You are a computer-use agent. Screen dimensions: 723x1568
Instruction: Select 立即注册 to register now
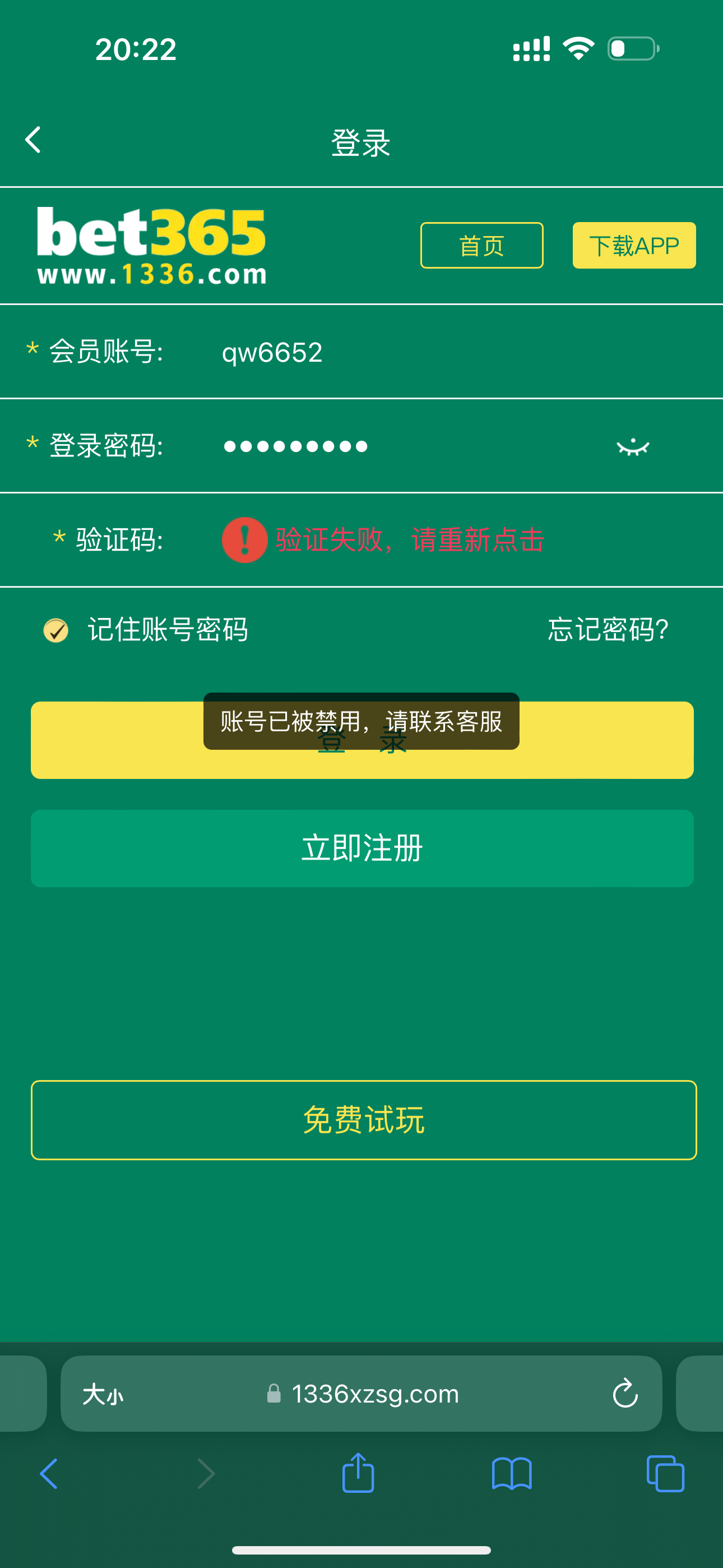pos(362,848)
